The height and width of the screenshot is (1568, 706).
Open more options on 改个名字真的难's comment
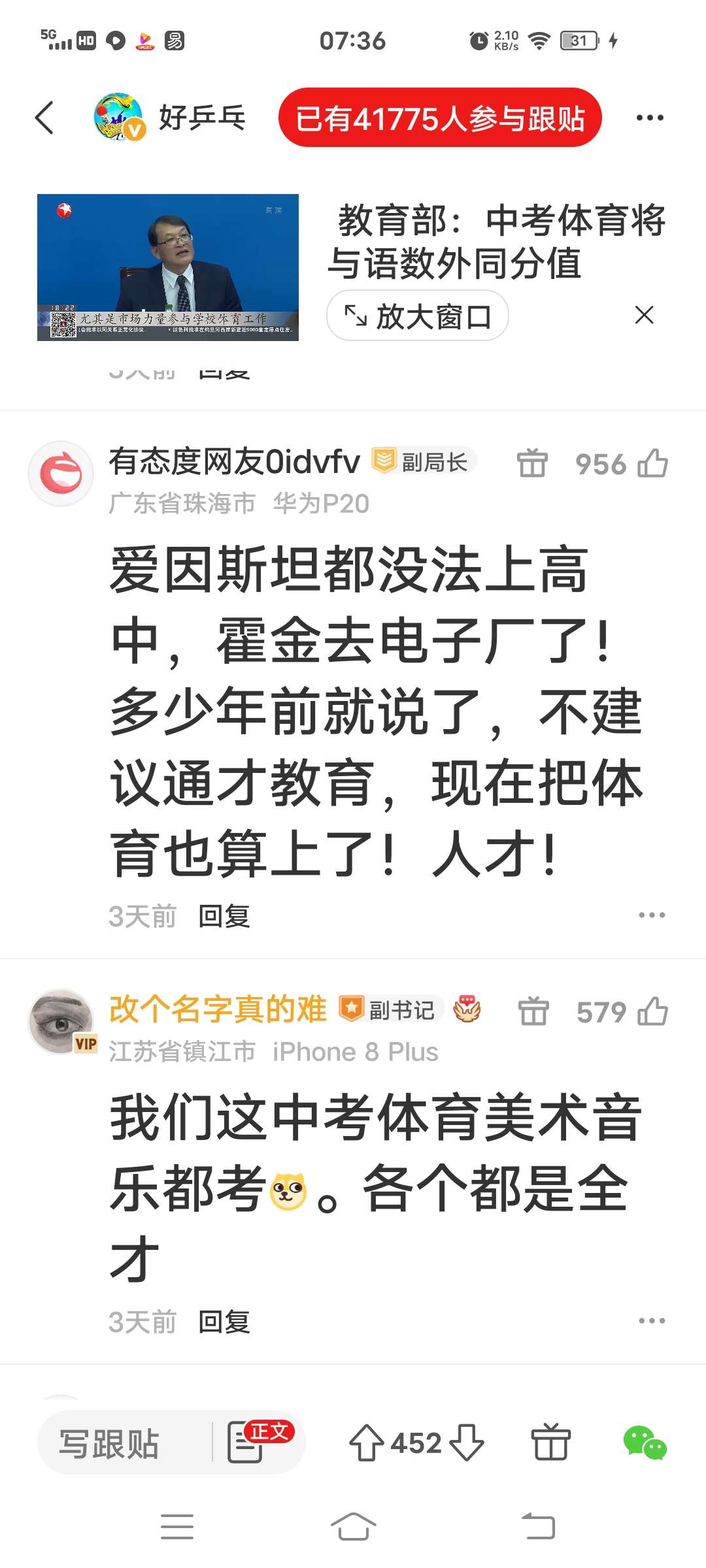point(652,1321)
